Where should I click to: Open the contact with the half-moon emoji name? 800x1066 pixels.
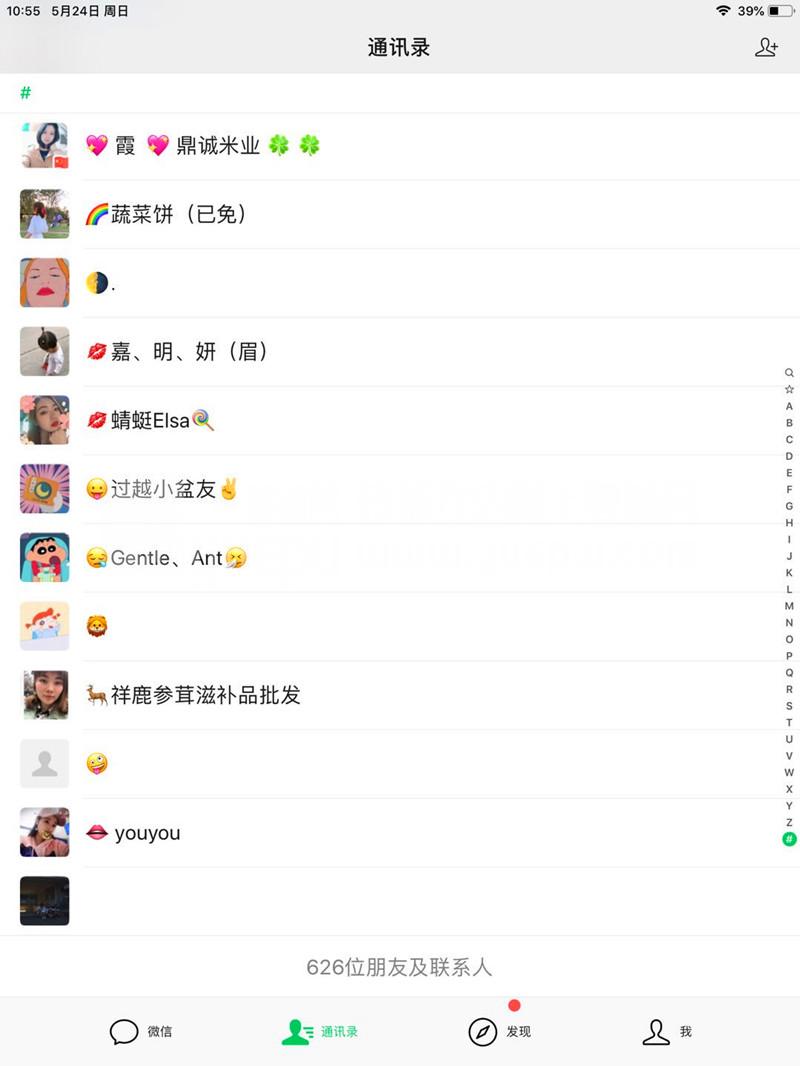click(x=98, y=283)
